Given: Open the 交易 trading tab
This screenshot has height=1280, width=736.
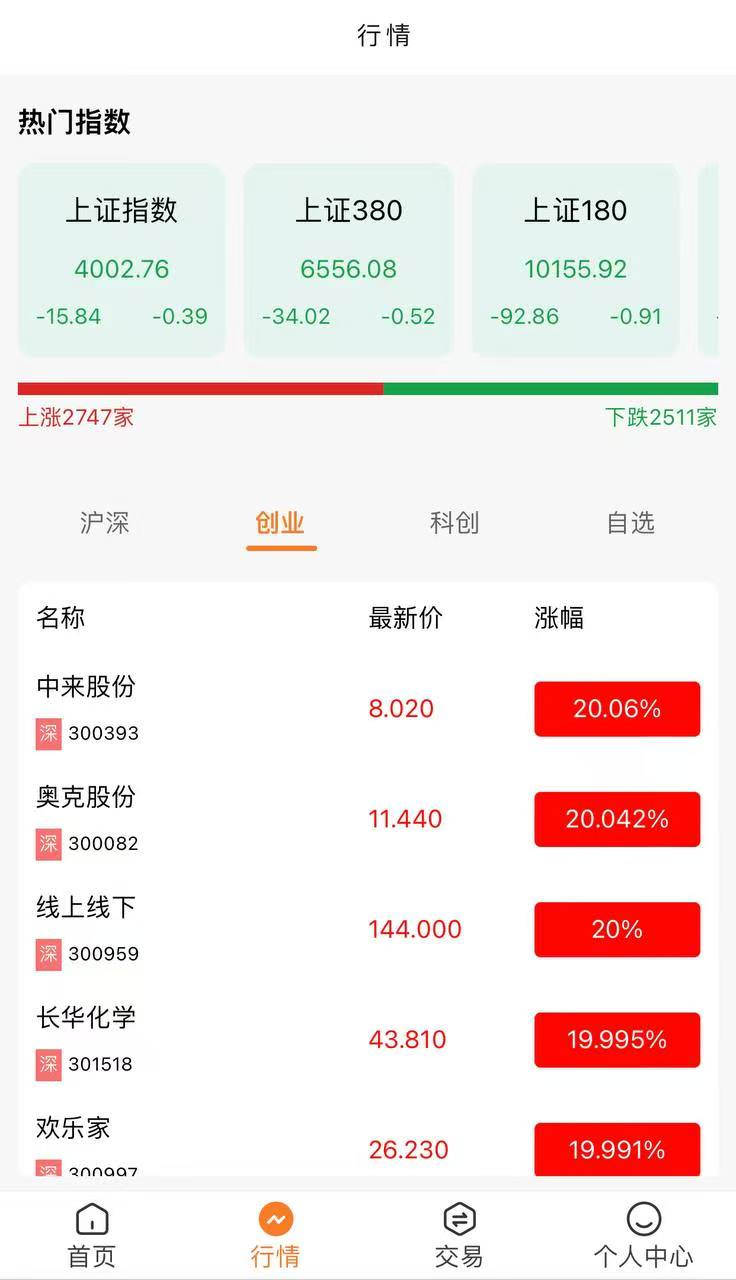Looking at the screenshot, I should pyautogui.click(x=459, y=1236).
